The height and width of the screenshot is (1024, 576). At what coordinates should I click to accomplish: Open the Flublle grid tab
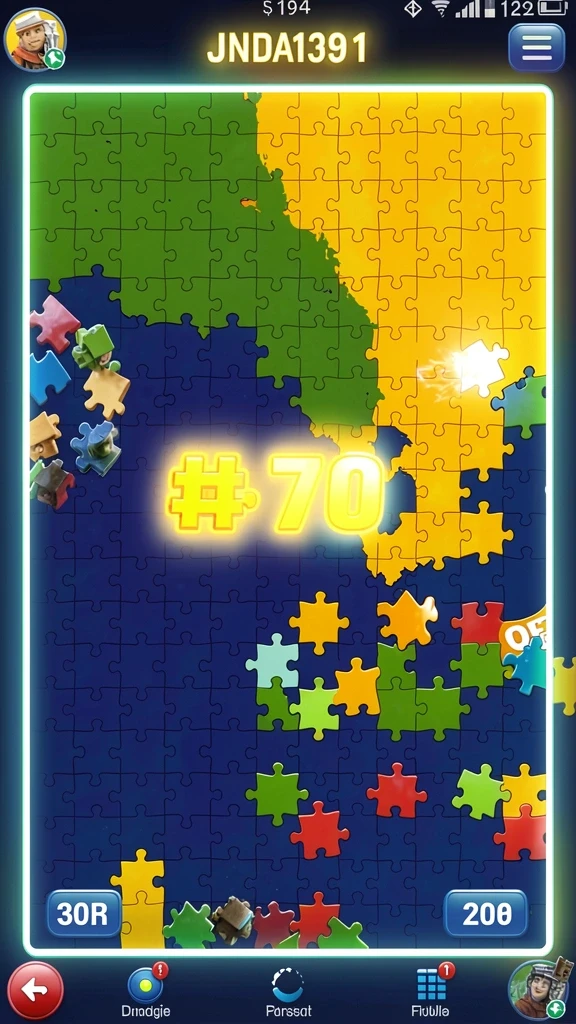click(430, 990)
